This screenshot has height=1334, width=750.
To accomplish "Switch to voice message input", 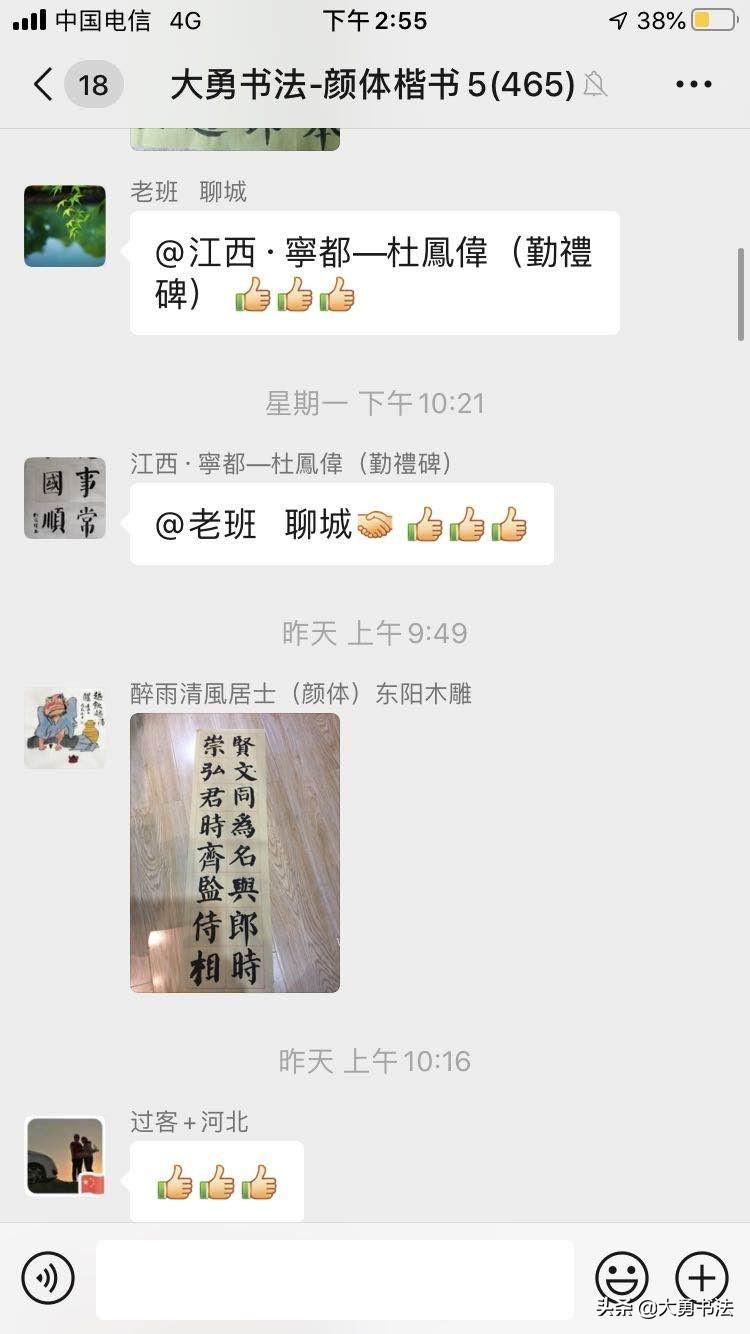I will click(x=48, y=1277).
